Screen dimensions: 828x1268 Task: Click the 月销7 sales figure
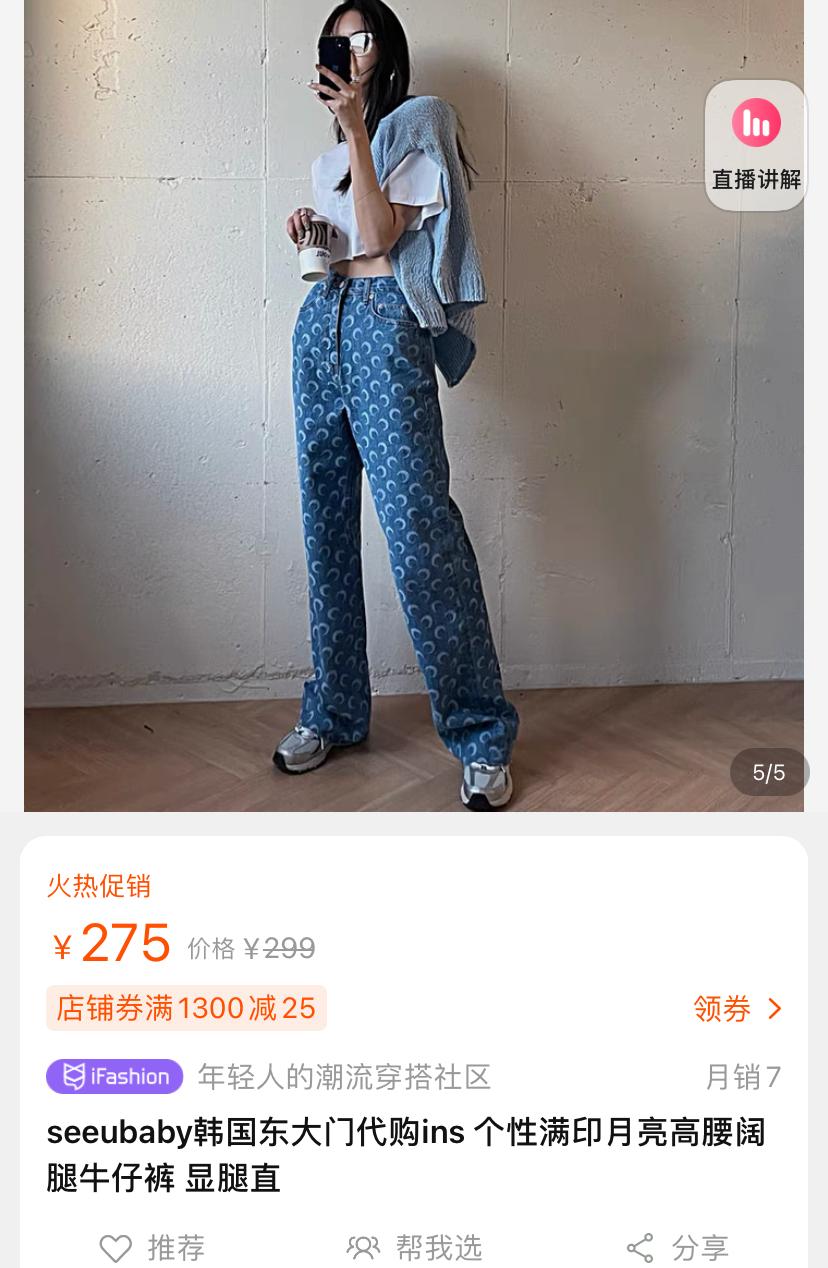point(743,1076)
